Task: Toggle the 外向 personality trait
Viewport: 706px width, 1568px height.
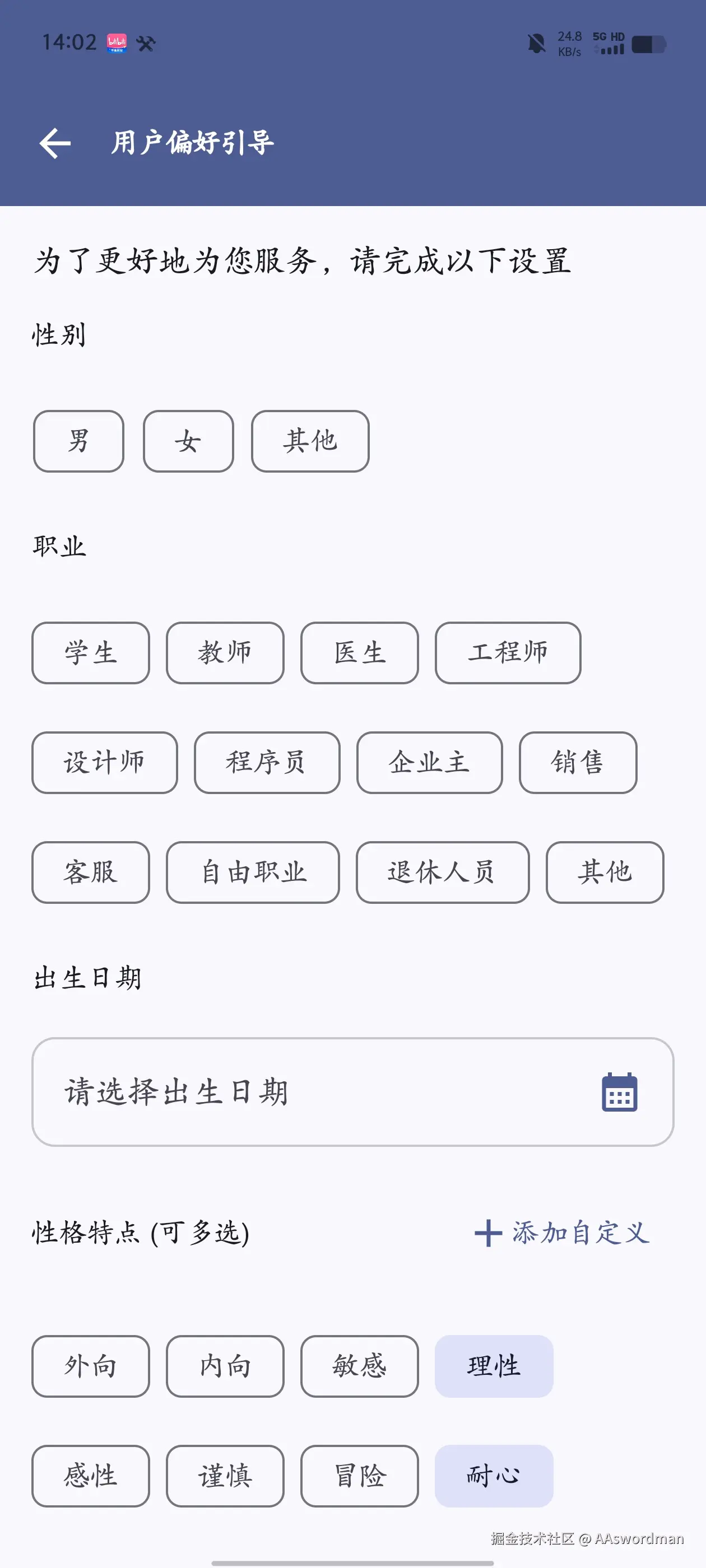Action: coord(90,1366)
